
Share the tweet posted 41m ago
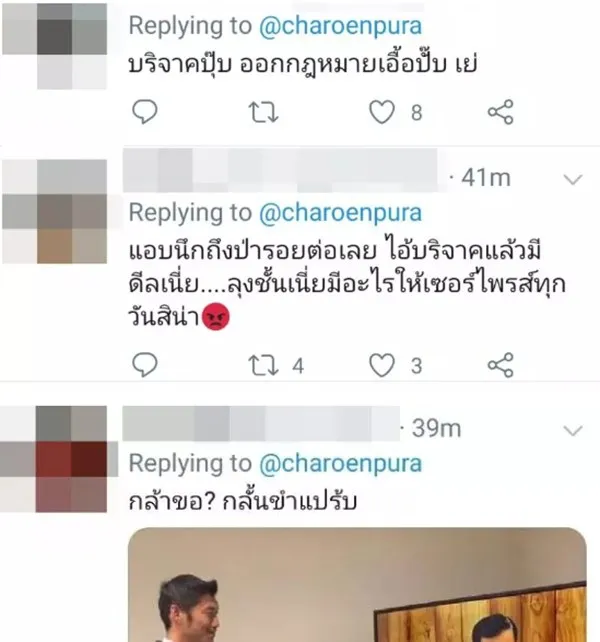coord(500,366)
